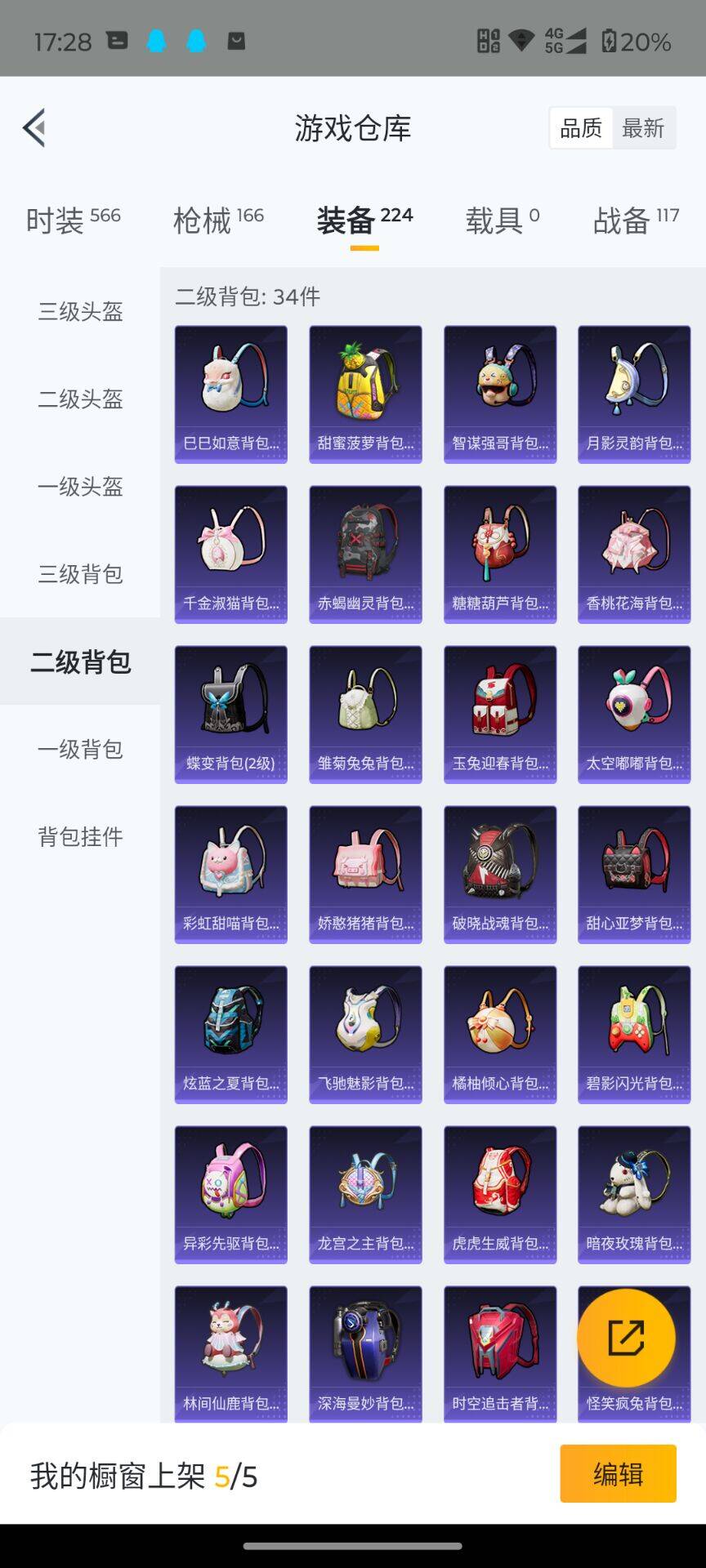Open the 暗夜玫瑰背包 item

point(634,1194)
